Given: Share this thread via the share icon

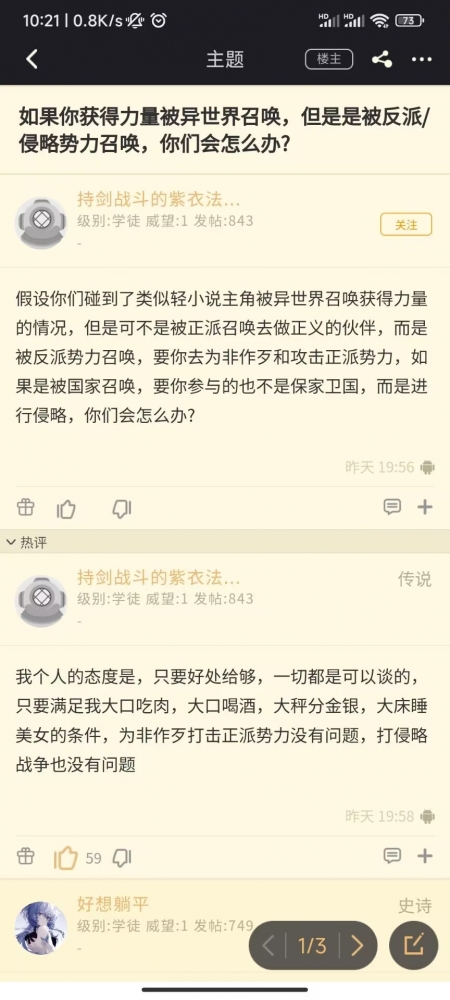Looking at the screenshot, I should pos(382,59).
